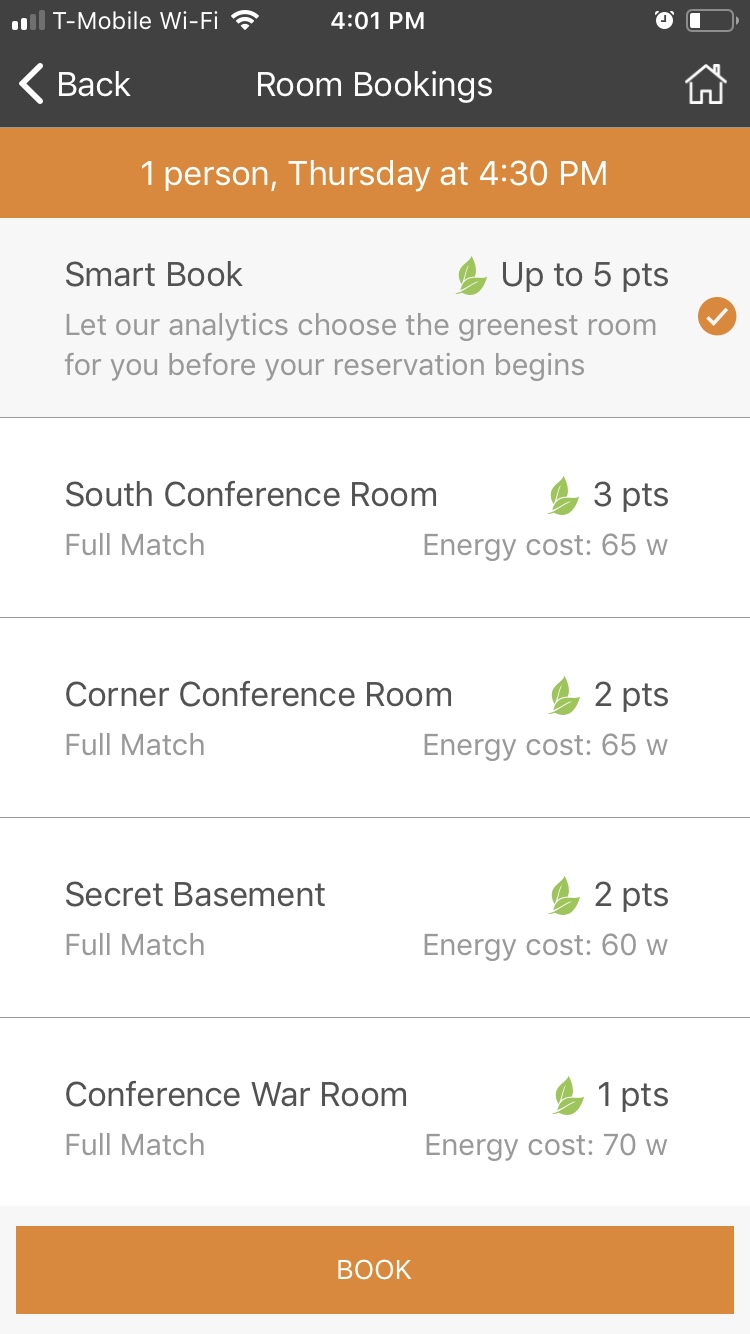Select the Smart Book option
This screenshot has height=1334, width=750.
point(374,318)
